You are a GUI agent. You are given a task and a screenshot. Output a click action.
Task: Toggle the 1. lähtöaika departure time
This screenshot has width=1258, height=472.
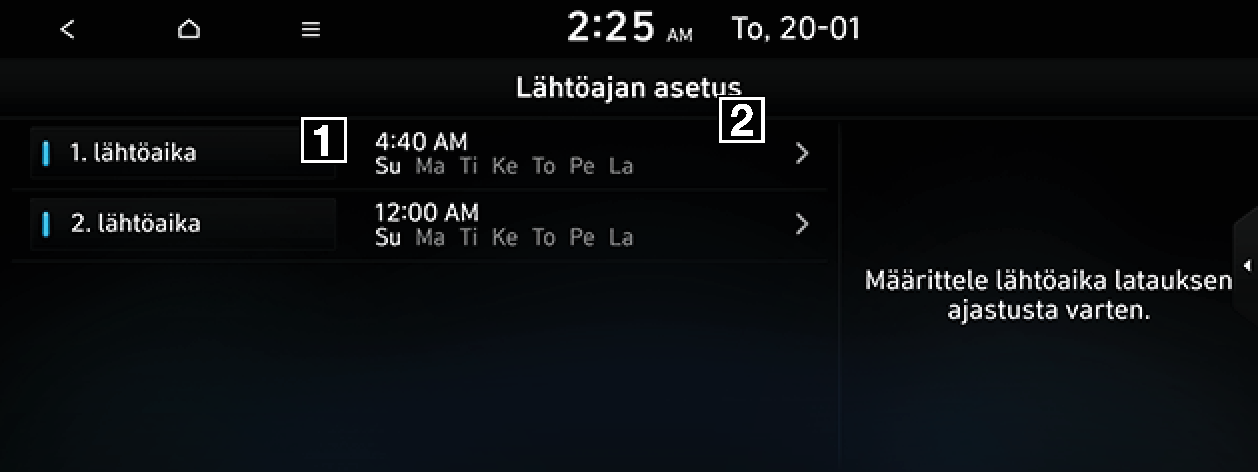[183, 153]
